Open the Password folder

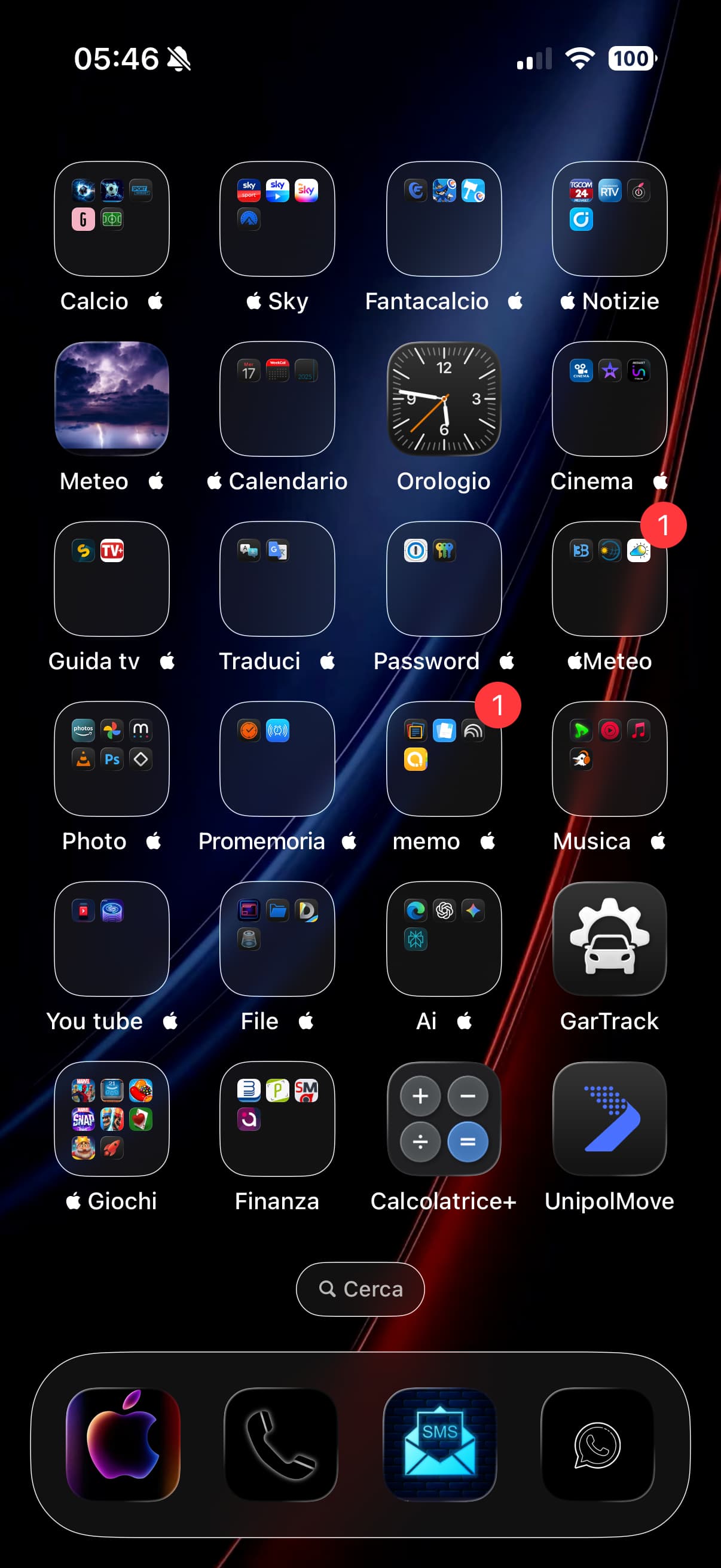[444, 578]
